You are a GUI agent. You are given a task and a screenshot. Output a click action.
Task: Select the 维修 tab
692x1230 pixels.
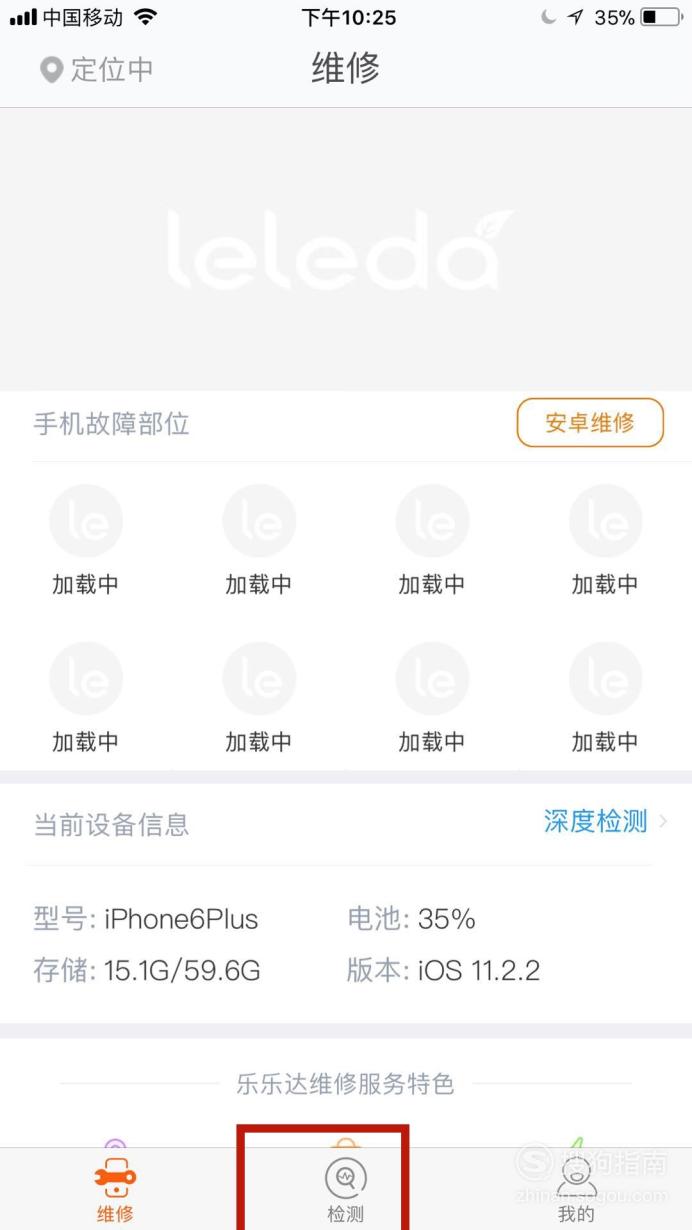pyautogui.click(x=115, y=1191)
